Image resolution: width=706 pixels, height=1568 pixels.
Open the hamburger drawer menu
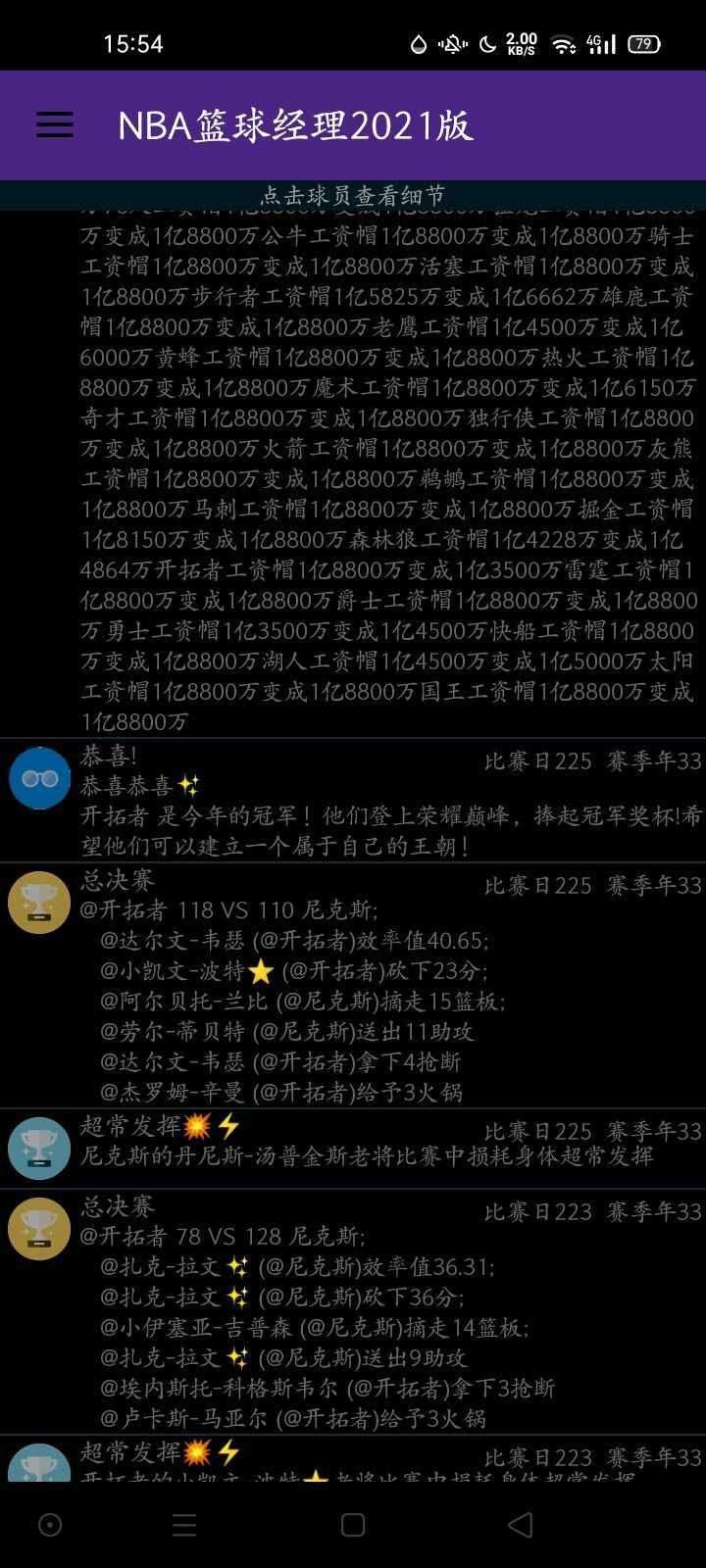click(55, 124)
